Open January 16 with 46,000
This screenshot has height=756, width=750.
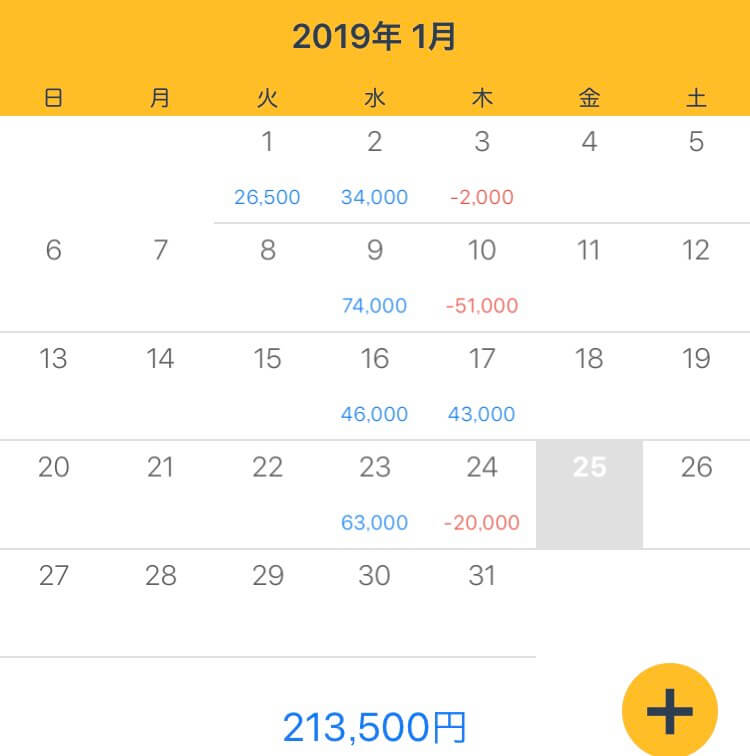coord(374,385)
